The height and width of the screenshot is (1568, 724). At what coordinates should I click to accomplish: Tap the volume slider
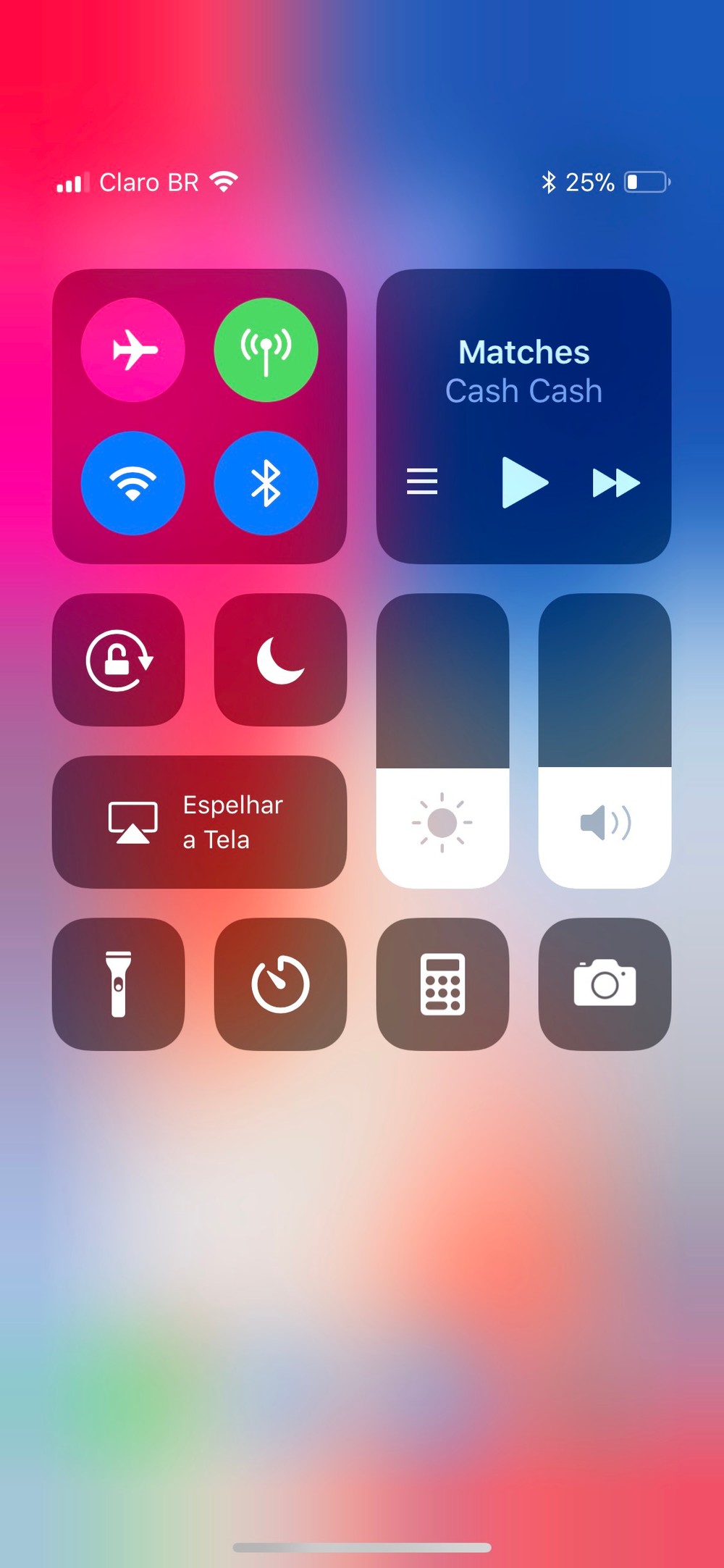click(605, 741)
